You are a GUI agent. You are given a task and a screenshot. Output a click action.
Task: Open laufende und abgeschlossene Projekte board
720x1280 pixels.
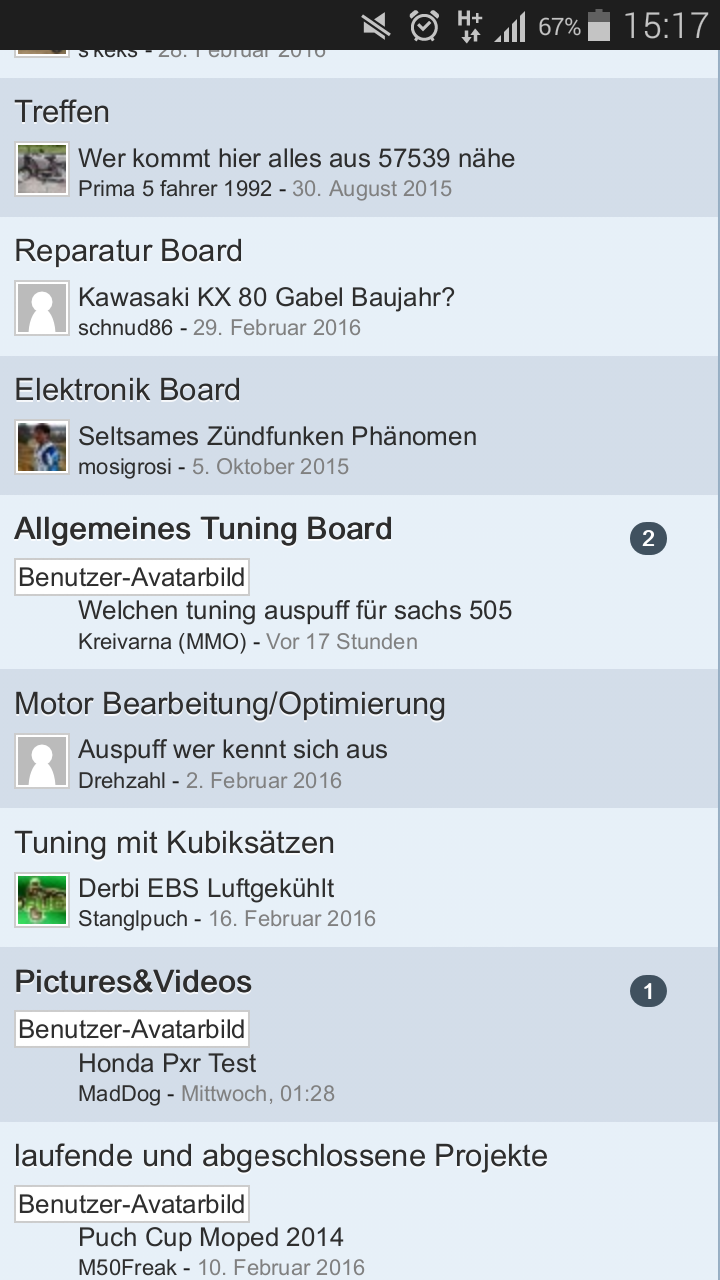(x=281, y=1157)
